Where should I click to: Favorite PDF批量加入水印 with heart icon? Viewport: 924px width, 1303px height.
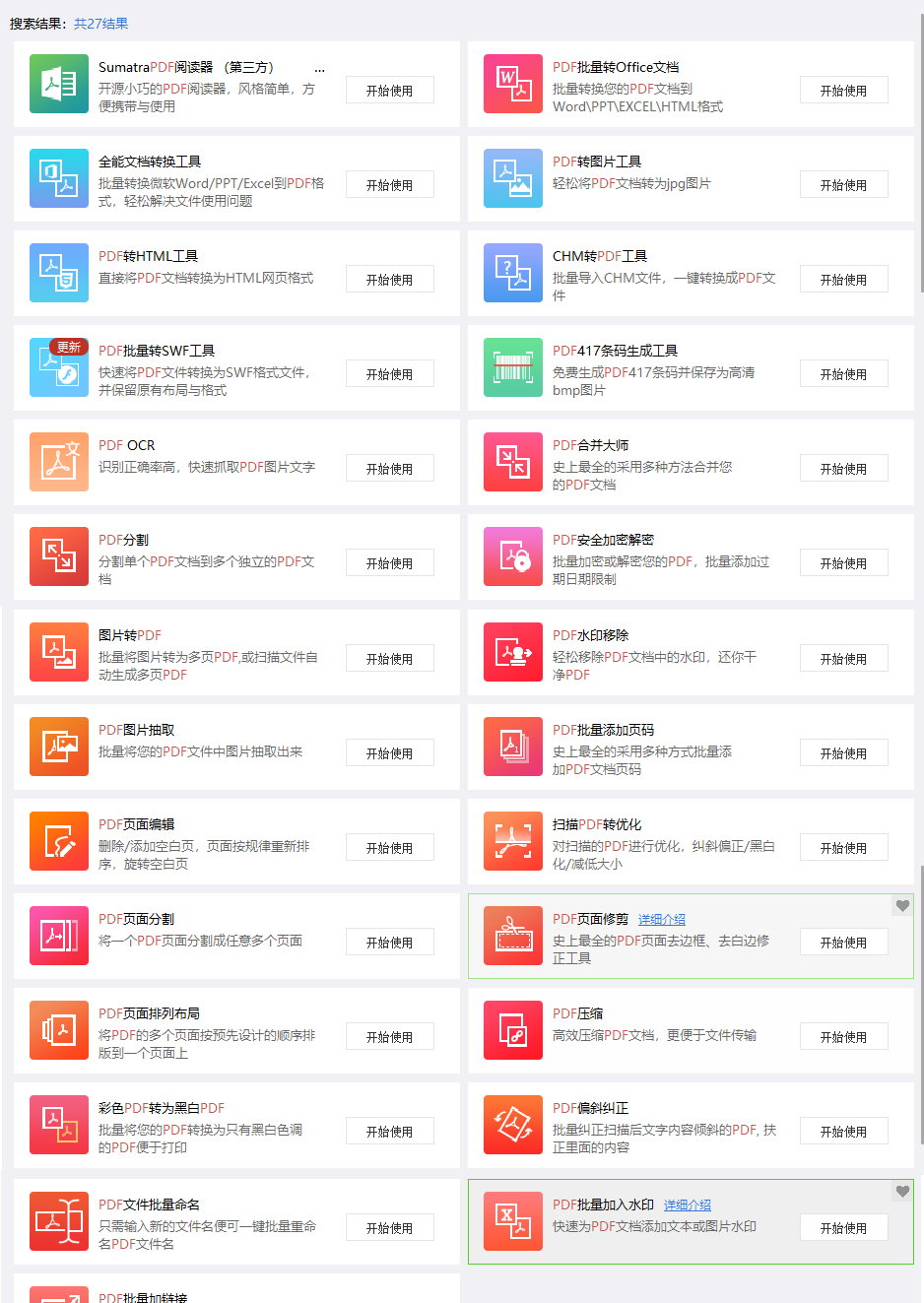point(902,1192)
